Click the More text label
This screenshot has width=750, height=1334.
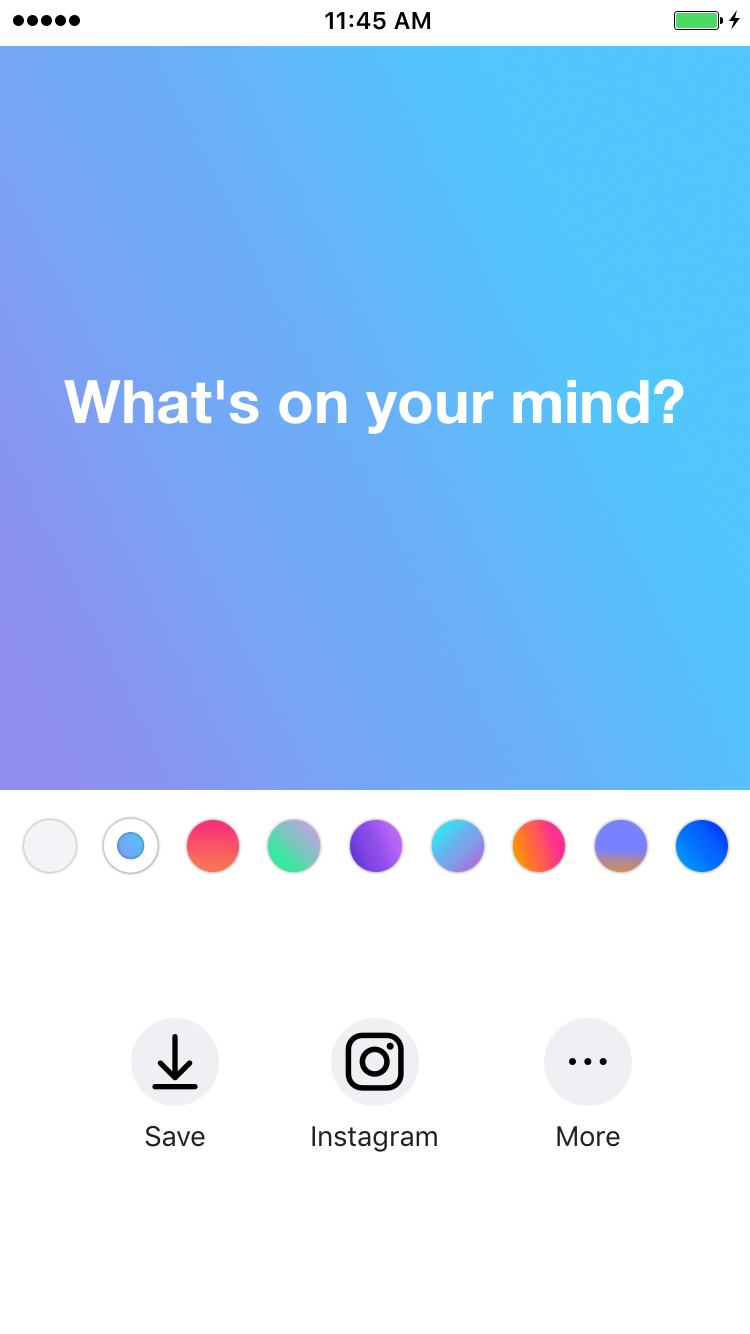588,1136
